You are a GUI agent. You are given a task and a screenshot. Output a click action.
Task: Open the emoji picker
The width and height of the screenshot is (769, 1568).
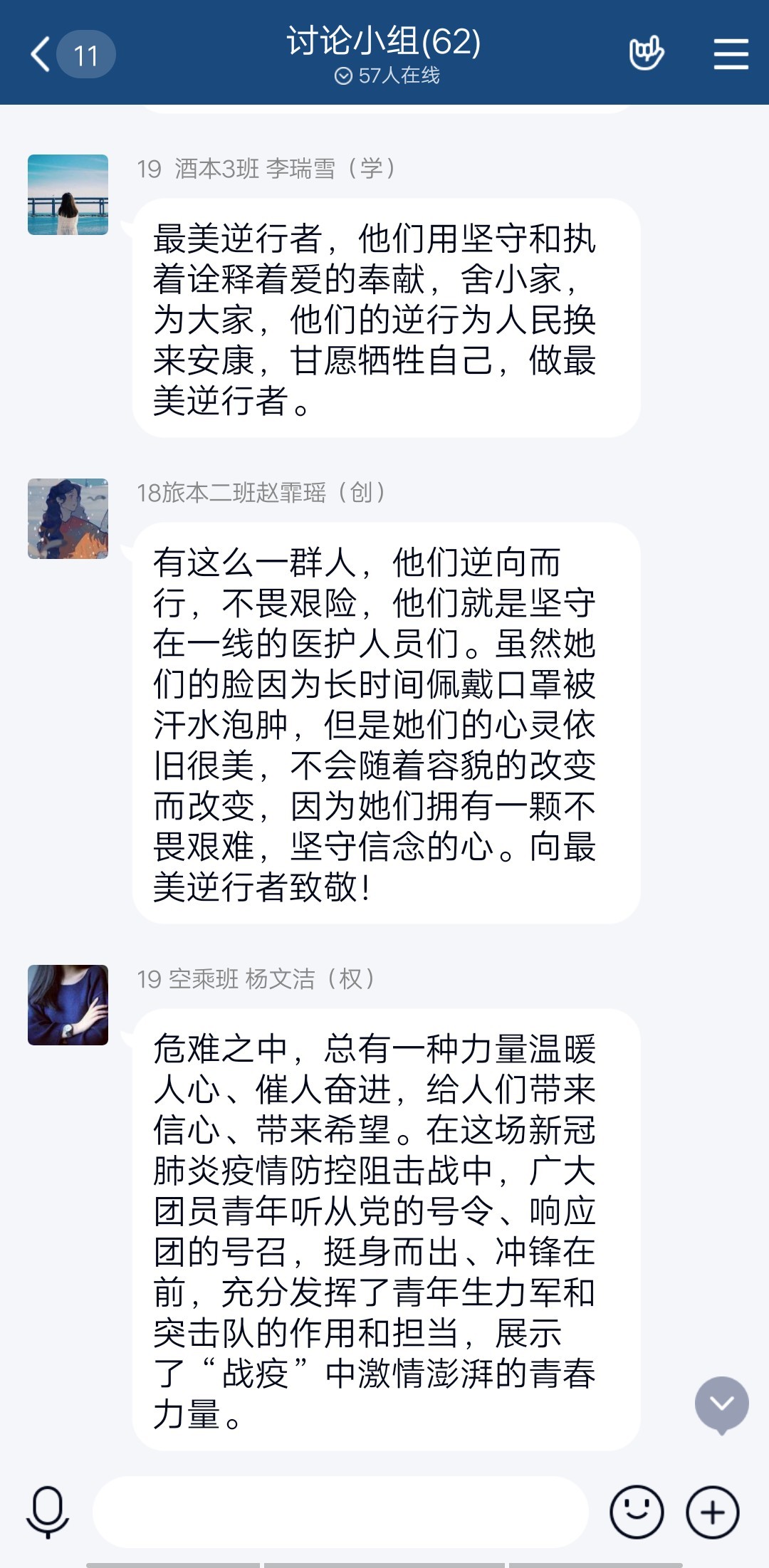(637, 1511)
